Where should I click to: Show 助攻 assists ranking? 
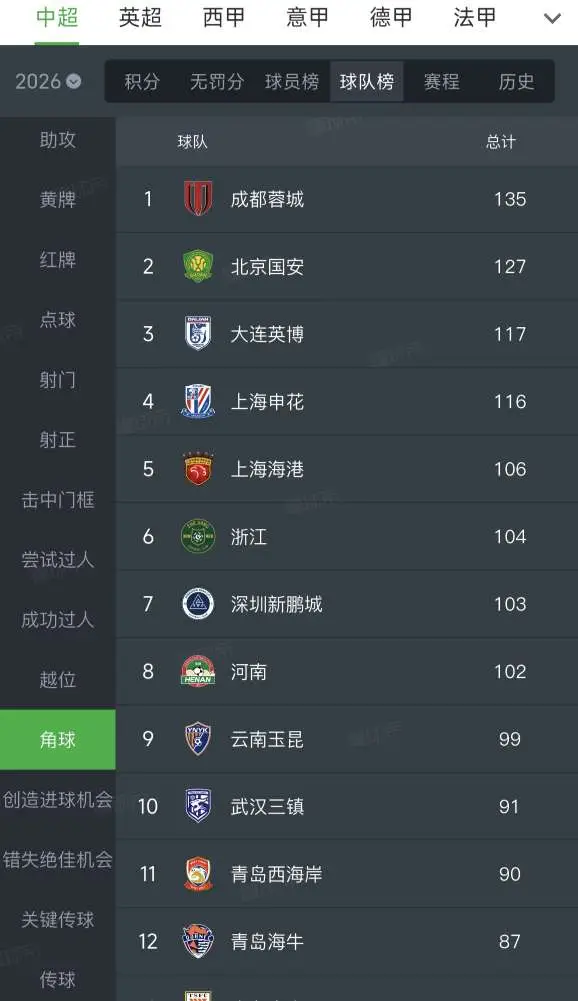57,139
